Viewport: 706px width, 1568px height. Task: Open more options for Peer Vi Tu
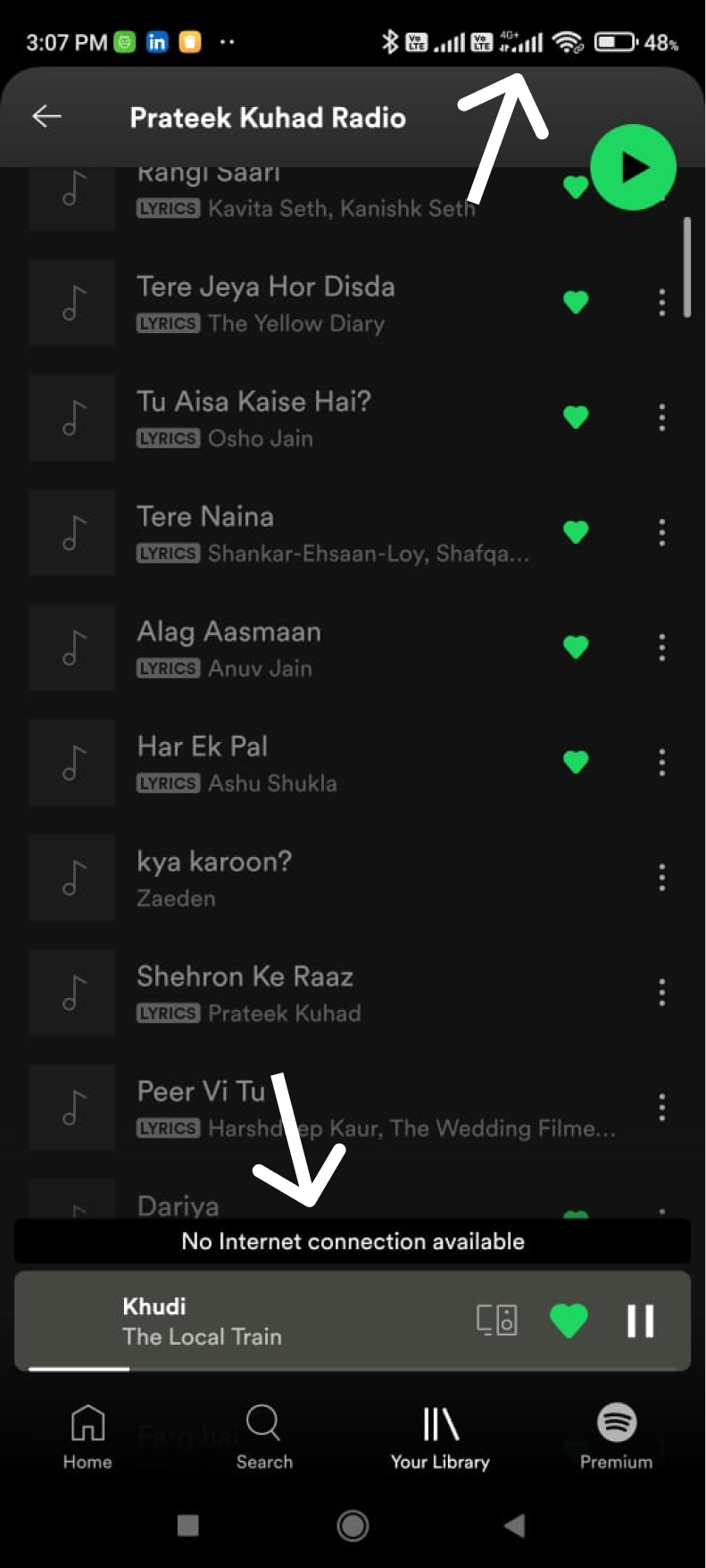pos(661,1107)
